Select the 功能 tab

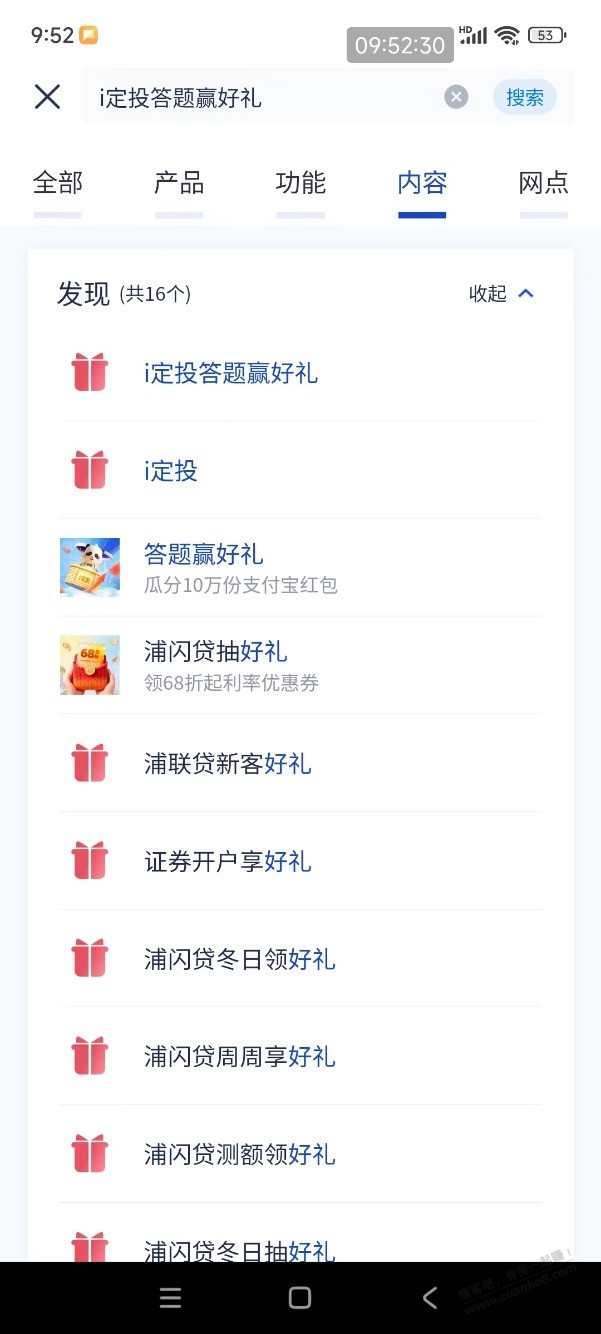click(301, 183)
